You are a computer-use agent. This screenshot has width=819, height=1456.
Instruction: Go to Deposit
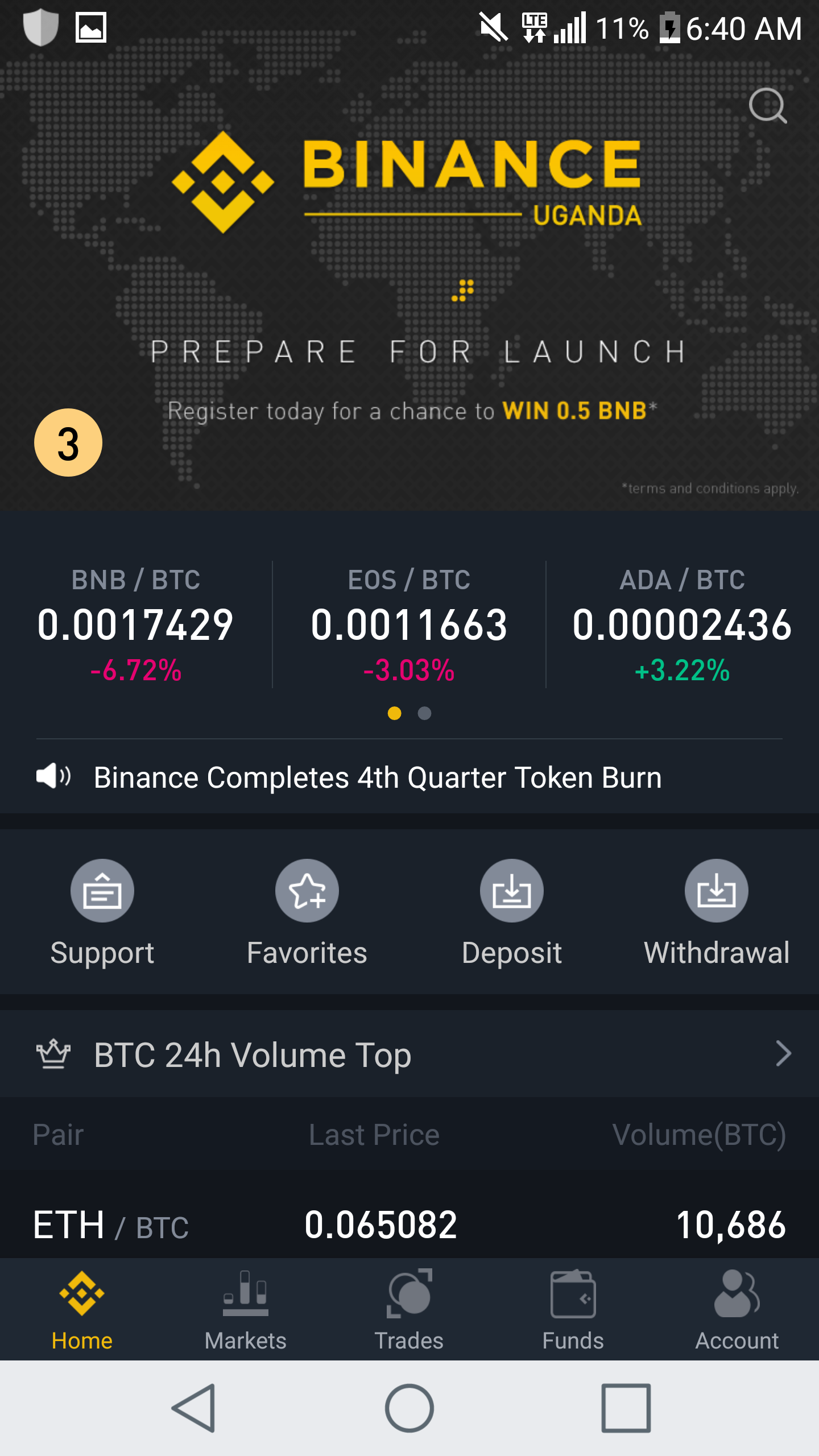pos(512,913)
